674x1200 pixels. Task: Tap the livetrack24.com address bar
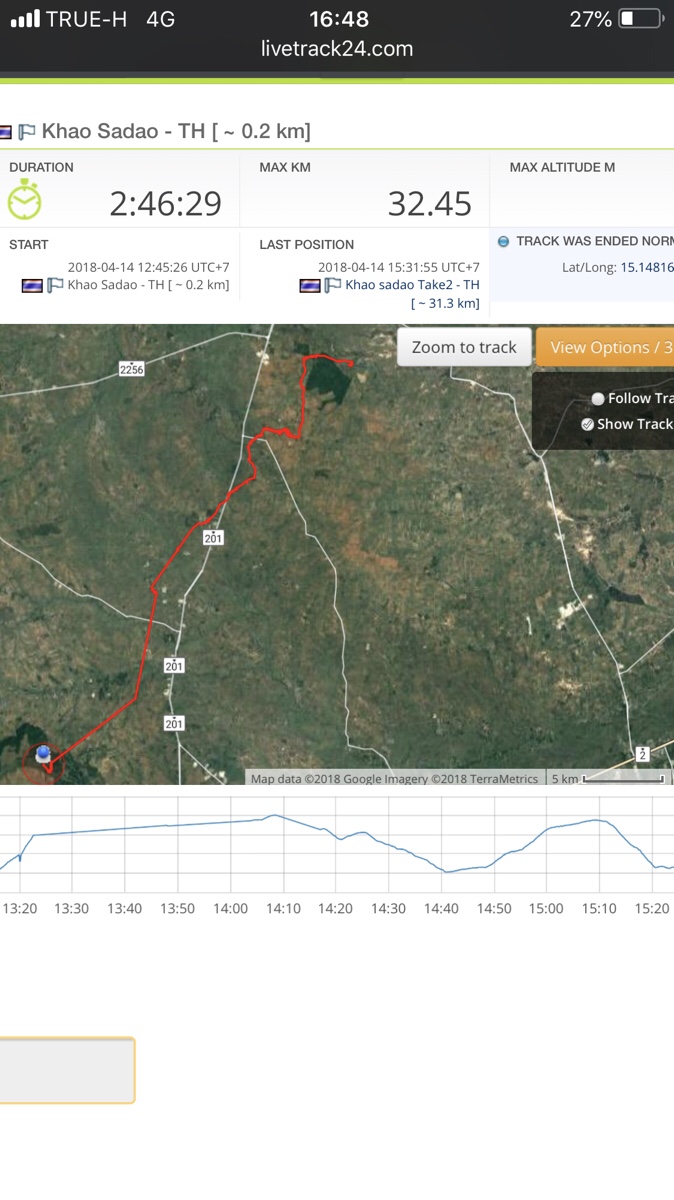337,48
